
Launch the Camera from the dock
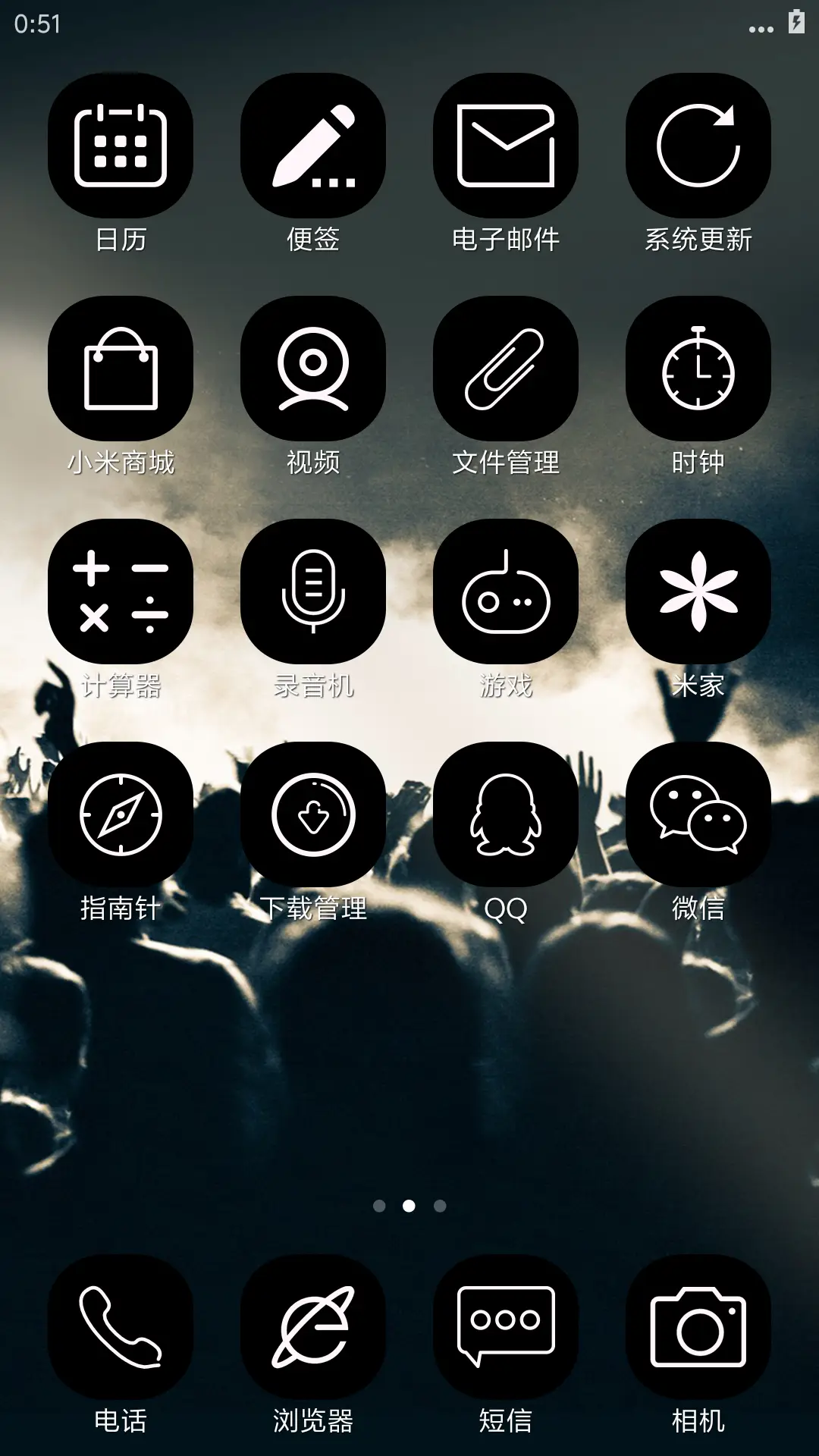point(698,1326)
